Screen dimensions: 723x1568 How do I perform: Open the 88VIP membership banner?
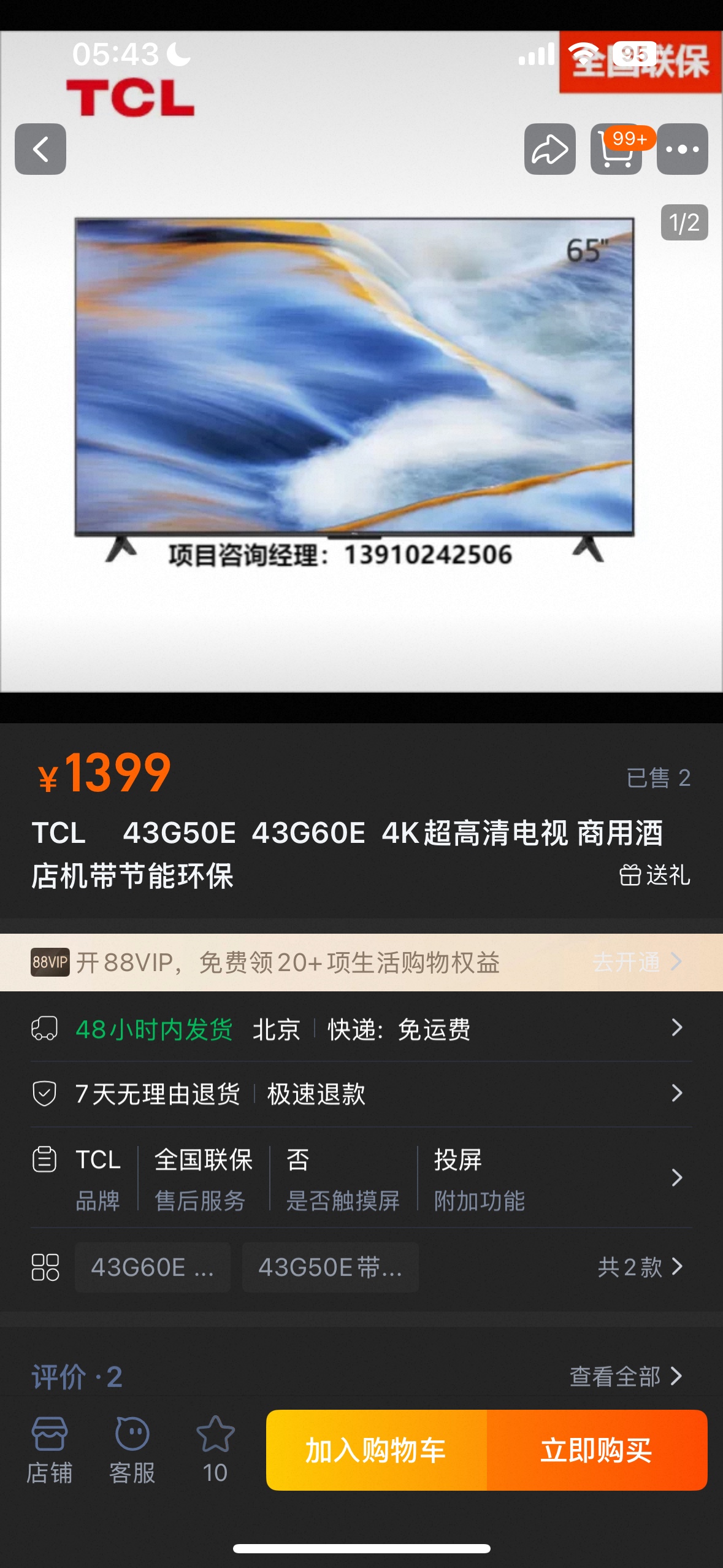point(361,963)
